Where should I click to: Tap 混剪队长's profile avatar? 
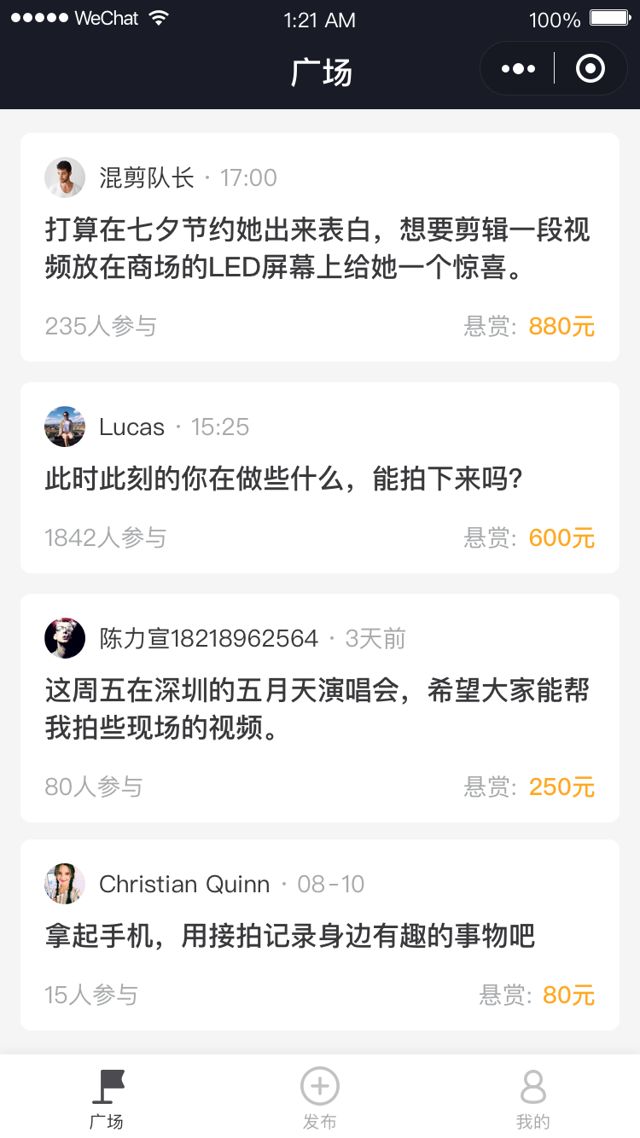point(65,178)
